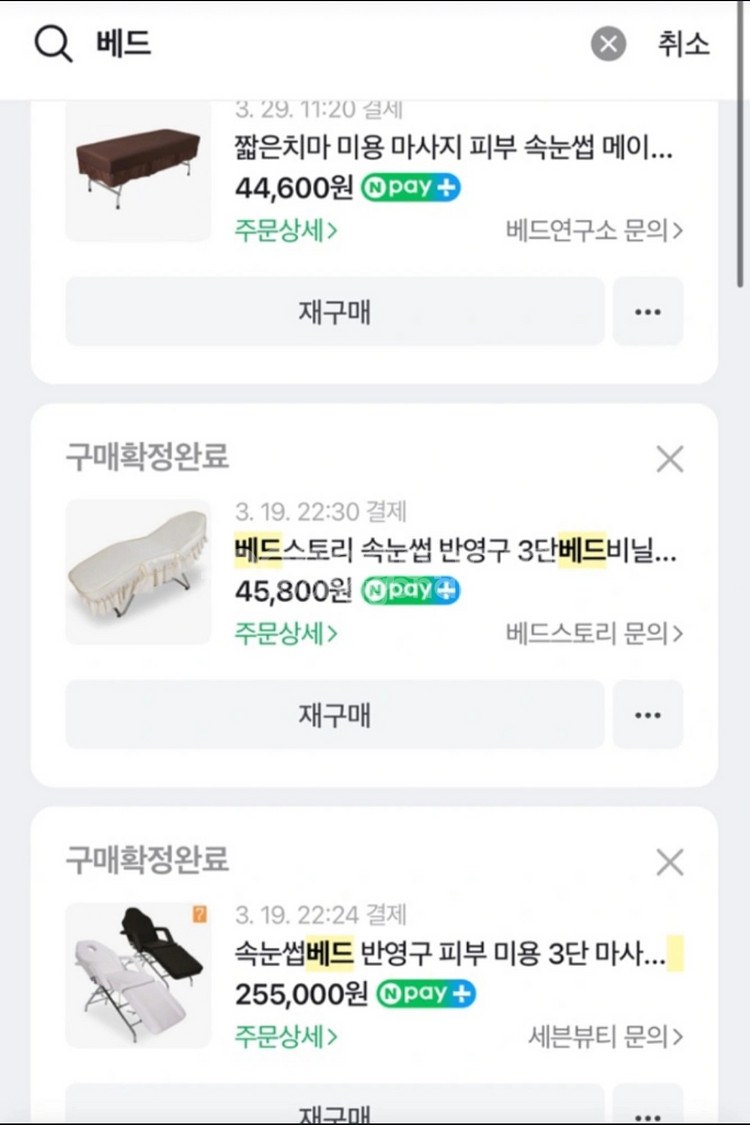
Task: Tap 재구매 on the 45,800원 order
Action: click(333, 714)
